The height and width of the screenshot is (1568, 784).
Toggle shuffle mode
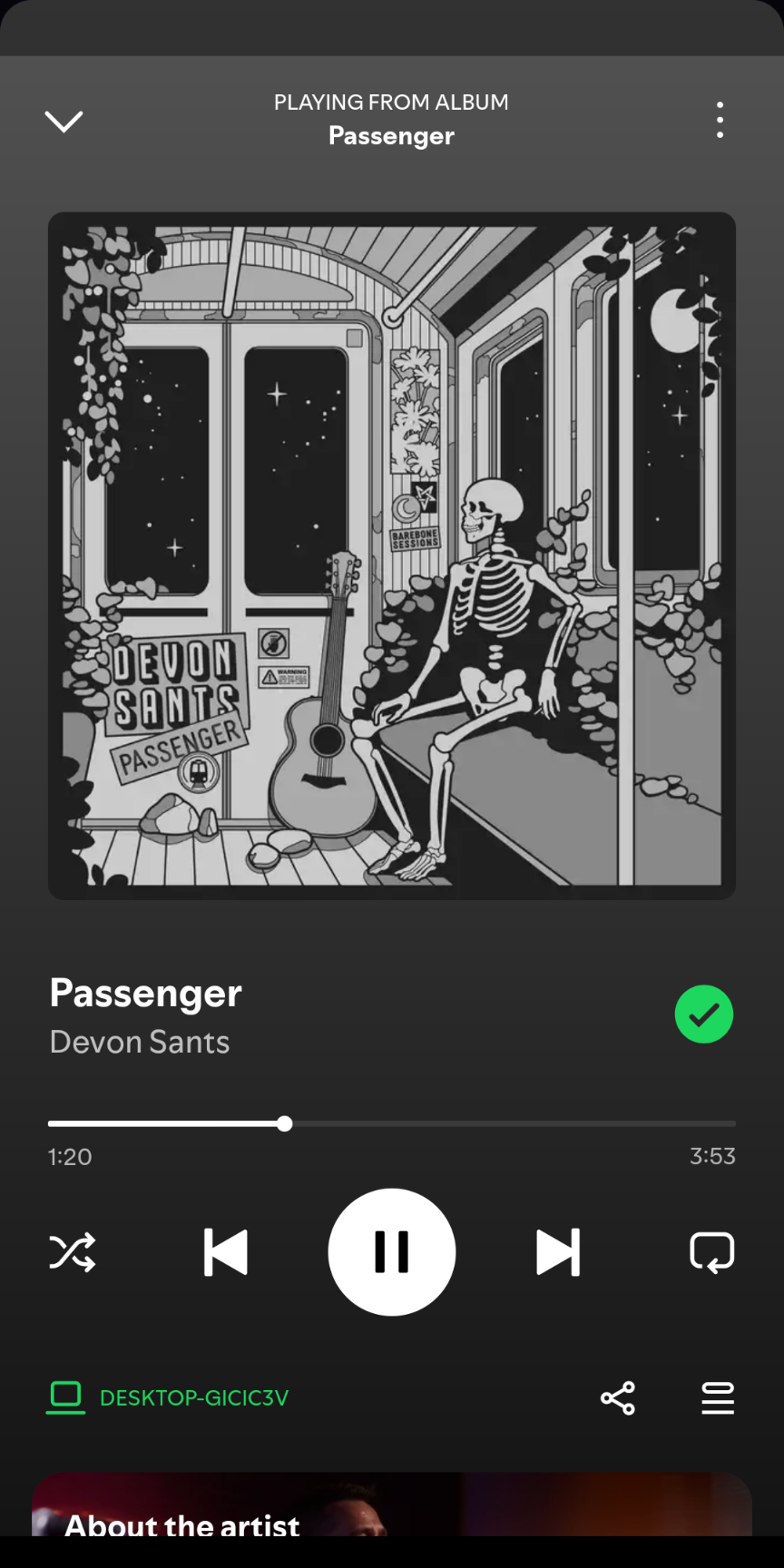click(x=72, y=1252)
